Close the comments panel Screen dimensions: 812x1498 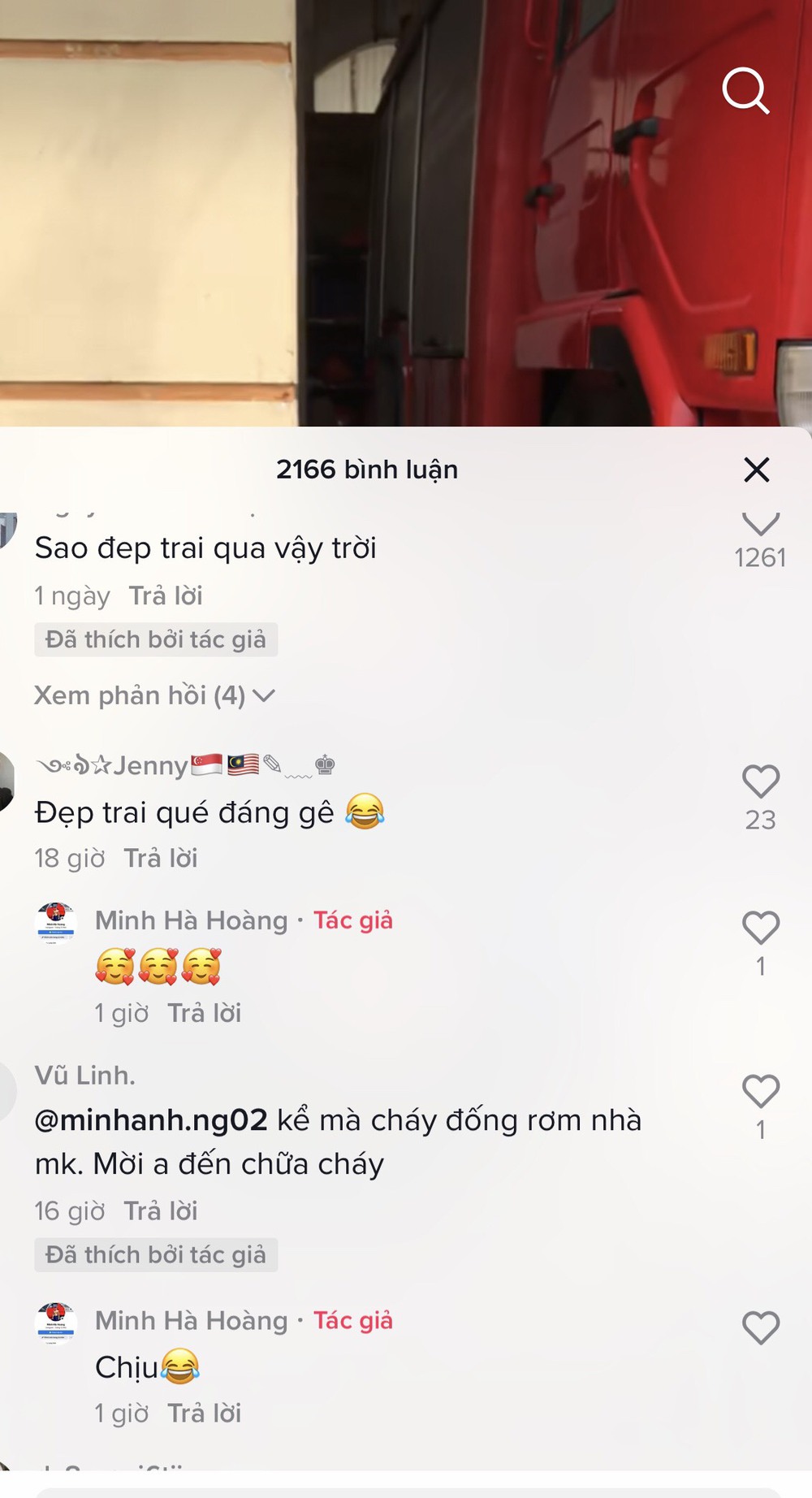coord(756,470)
